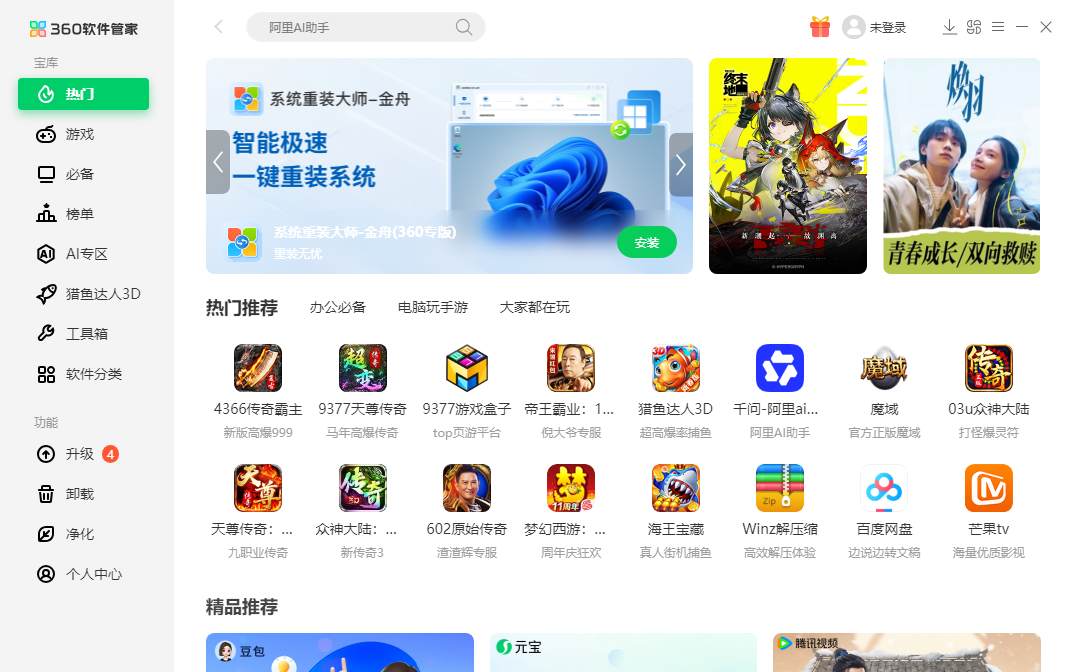Open the gift box icon
The width and height of the screenshot is (1066, 672).
tap(820, 27)
